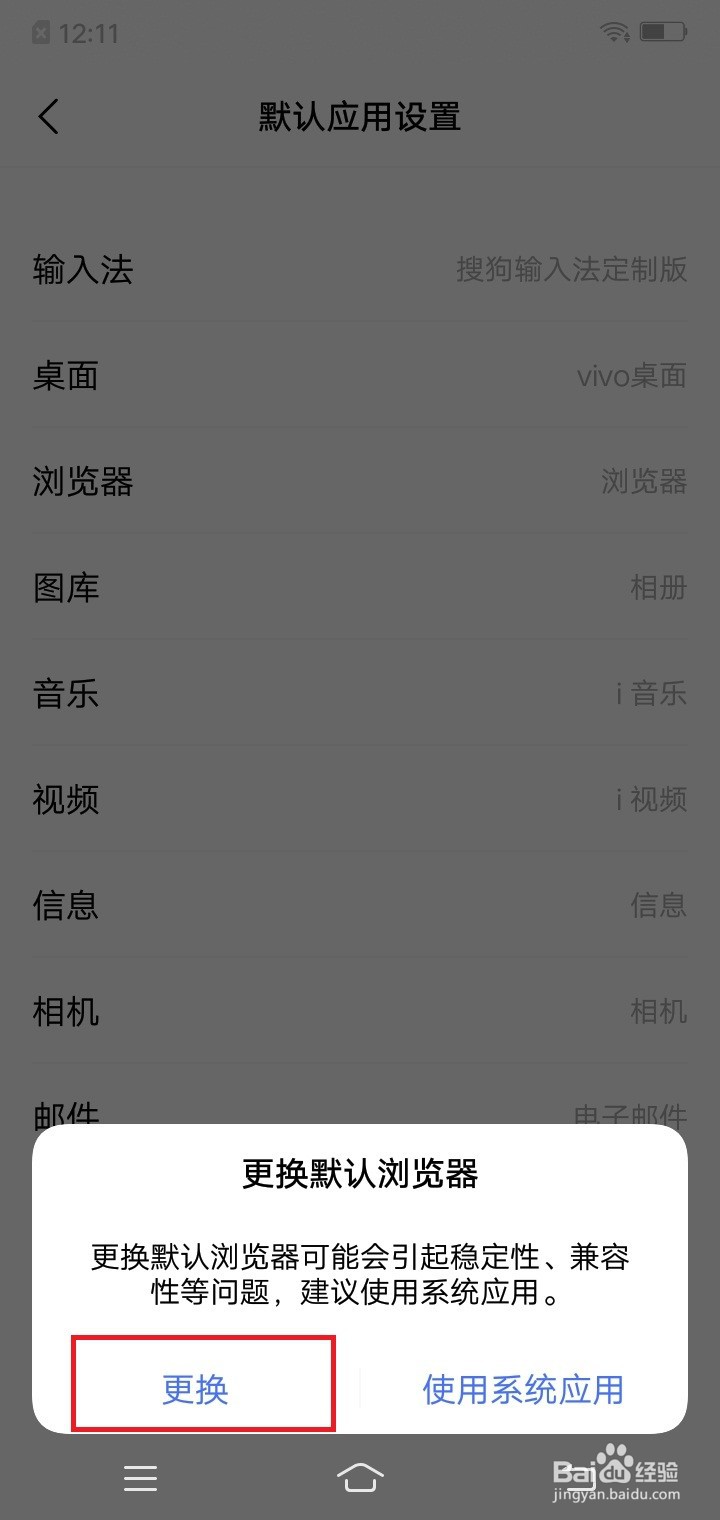This screenshot has height=1520, width=720.
Task: Tap the home navigation icon
Action: pyautogui.click(x=361, y=1477)
